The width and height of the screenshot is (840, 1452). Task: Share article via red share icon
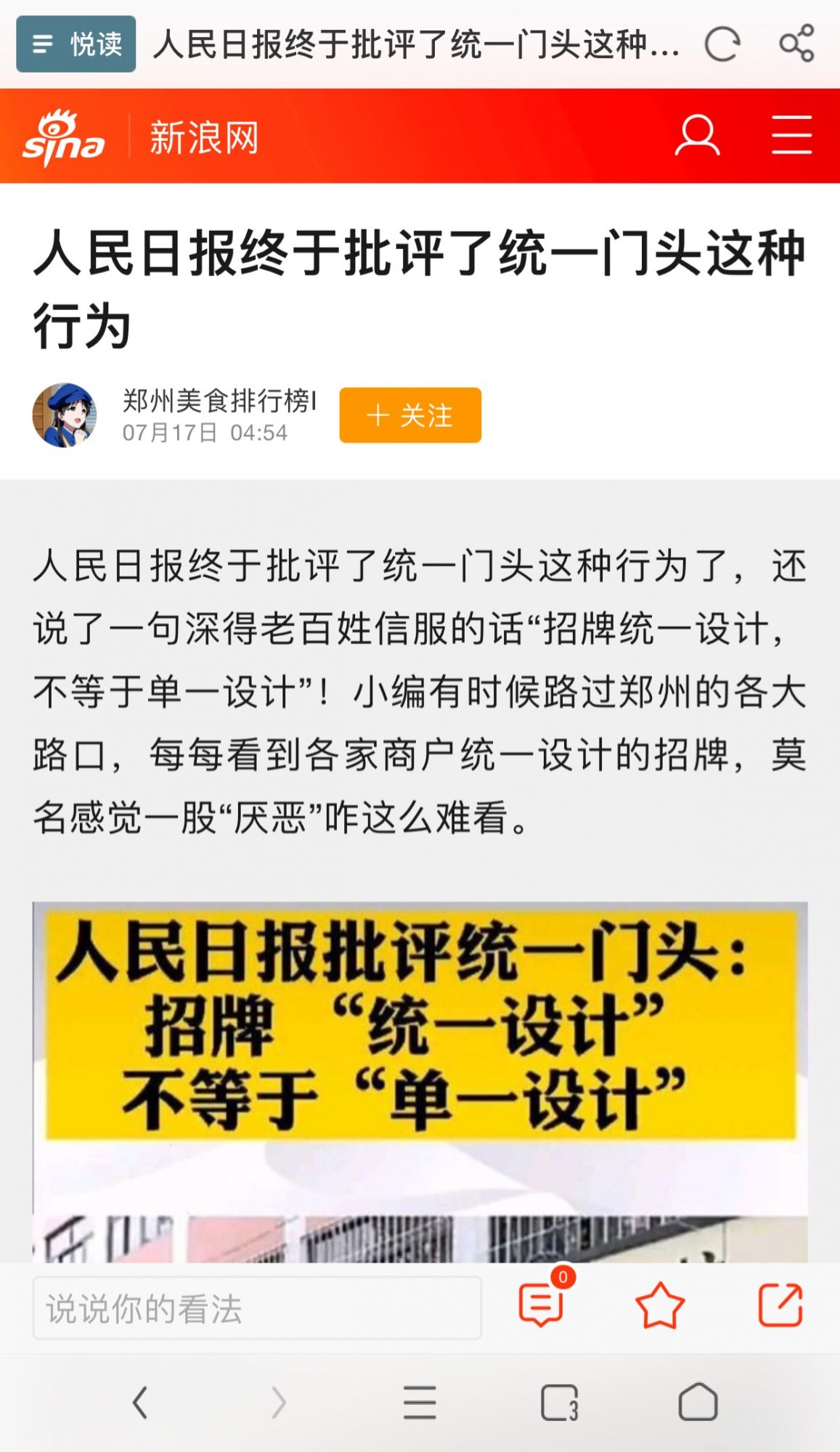click(780, 1305)
